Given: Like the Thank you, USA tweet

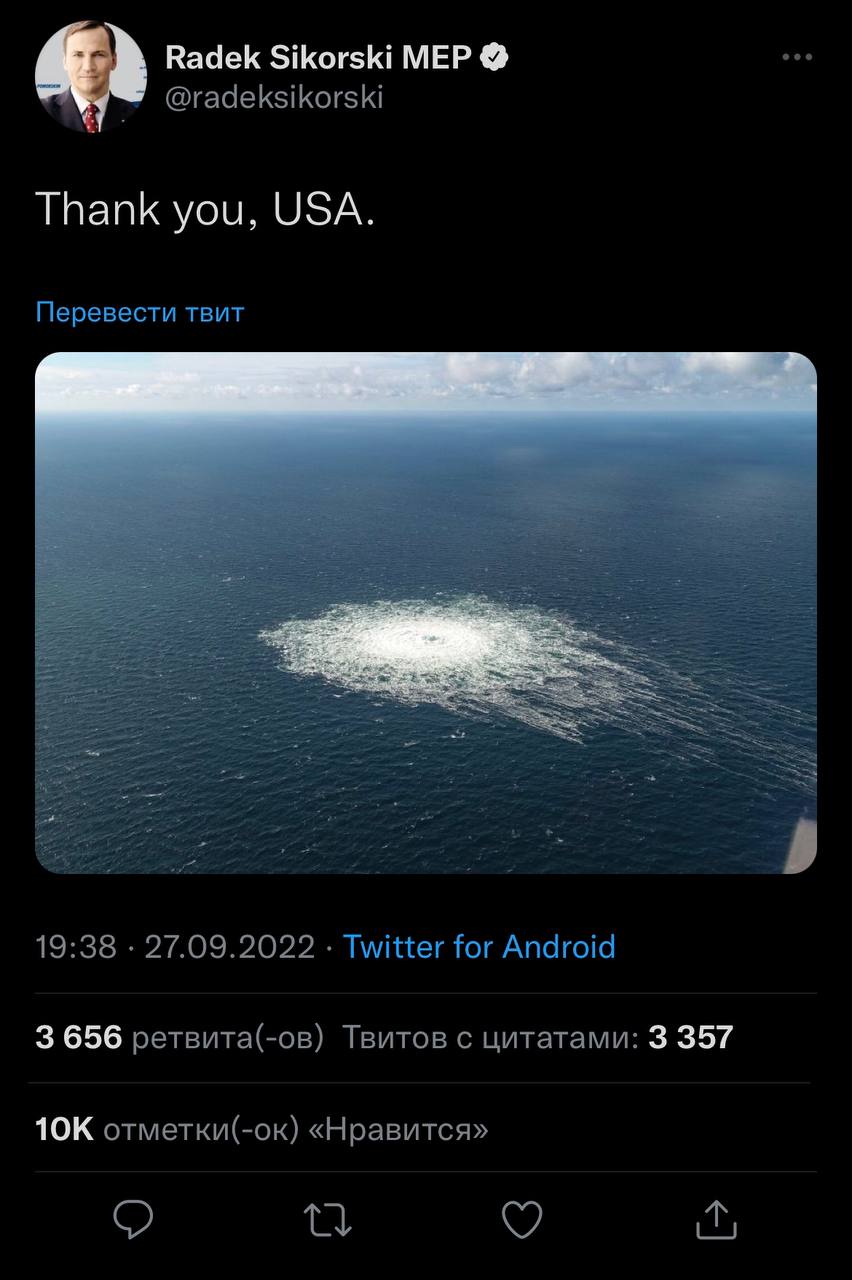Looking at the screenshot, I should pos(521,1219).
